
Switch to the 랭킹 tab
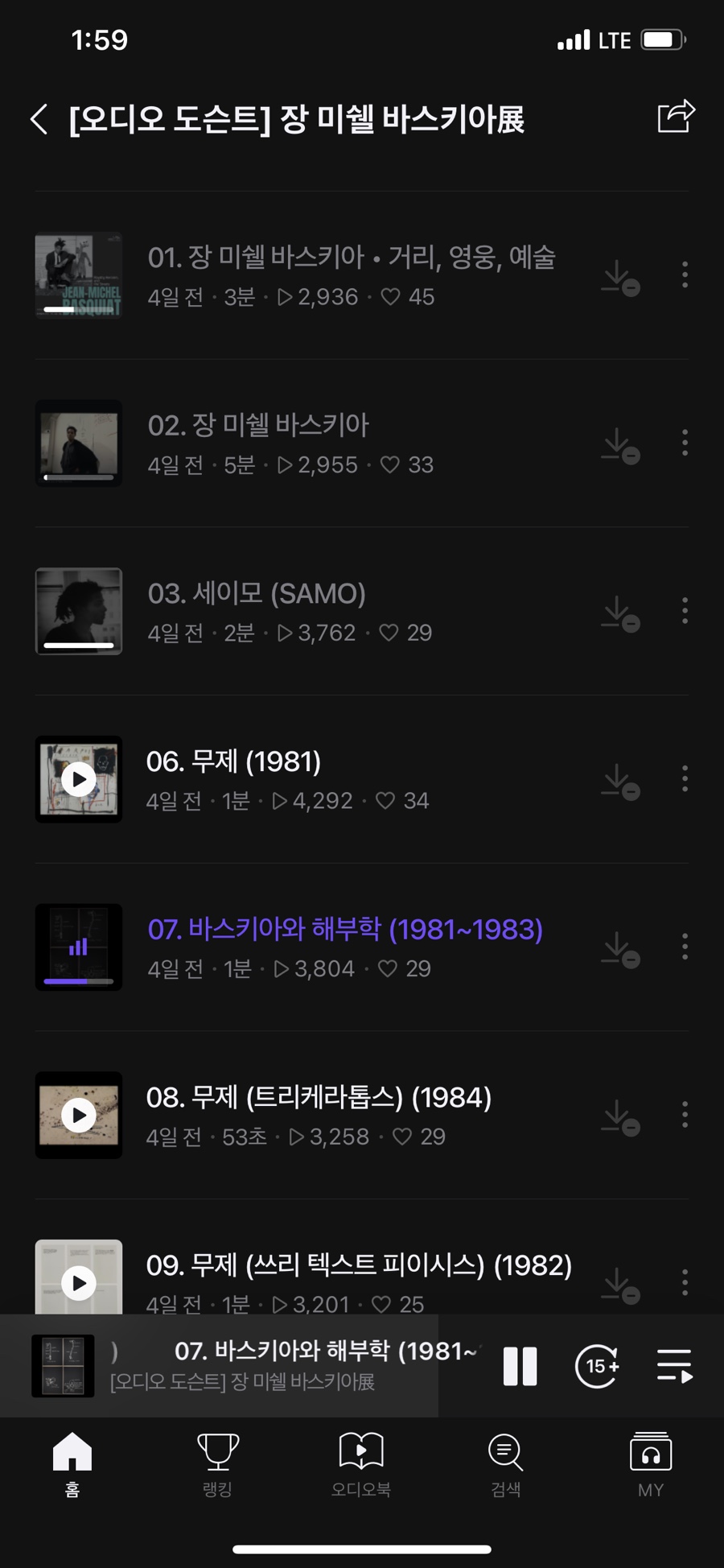[x=217, y=1465]
